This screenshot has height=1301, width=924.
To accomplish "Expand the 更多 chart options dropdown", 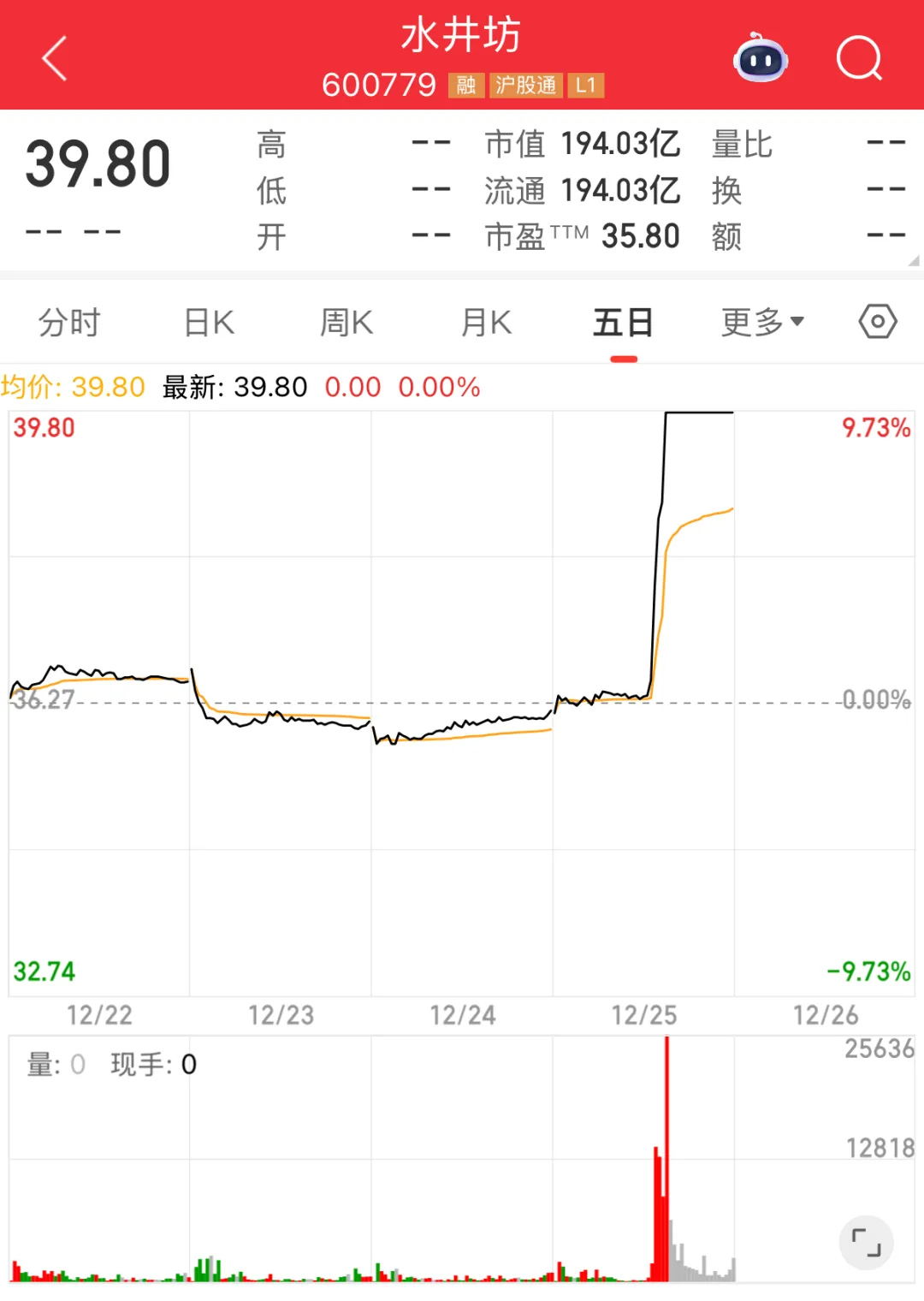I will [x=762, y=323].
